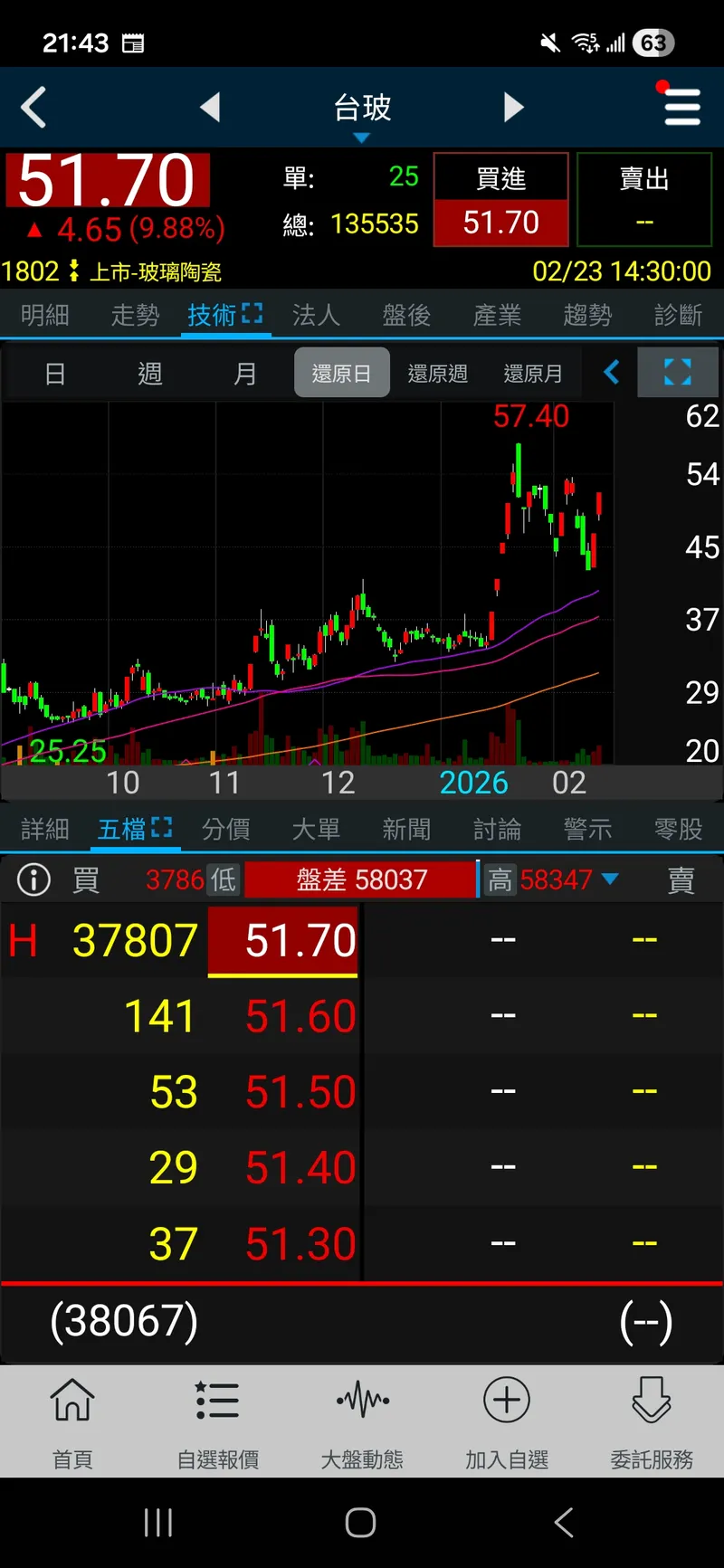Image resolution: width=724 pixels, height=1568 pixels.
Task: Tap the info icon beside 買
Action: pos(34,879)
